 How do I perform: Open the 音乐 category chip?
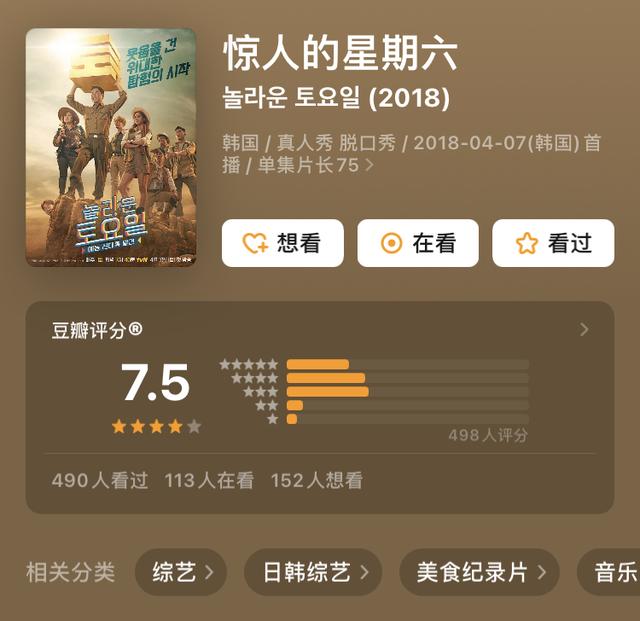pyautogui.click(x=612, y=572)
